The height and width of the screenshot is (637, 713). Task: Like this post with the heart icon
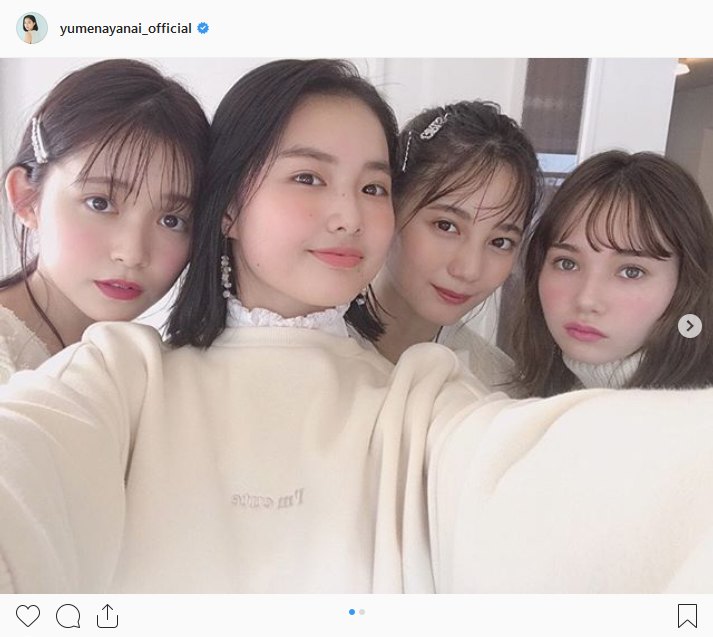(28, 615)
